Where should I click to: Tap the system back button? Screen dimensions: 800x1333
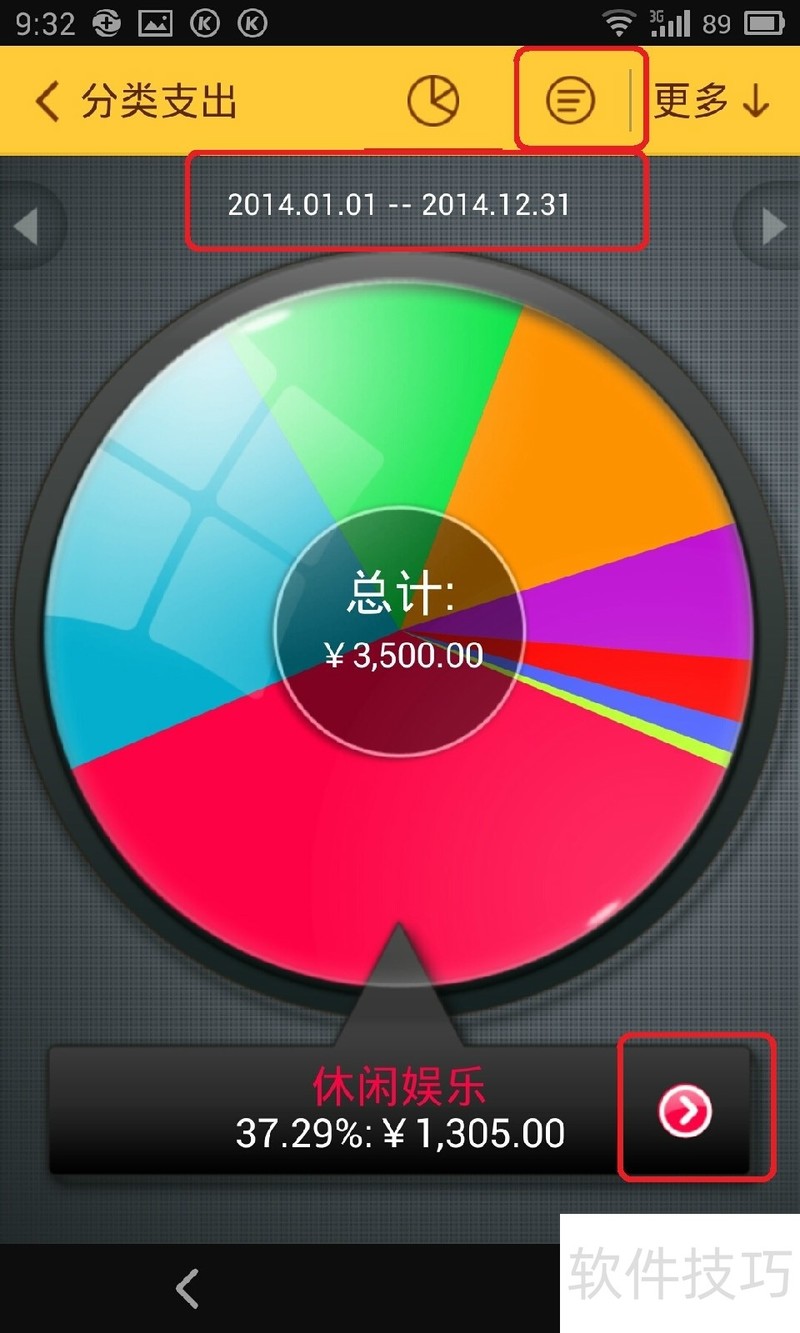[187, 1288]
